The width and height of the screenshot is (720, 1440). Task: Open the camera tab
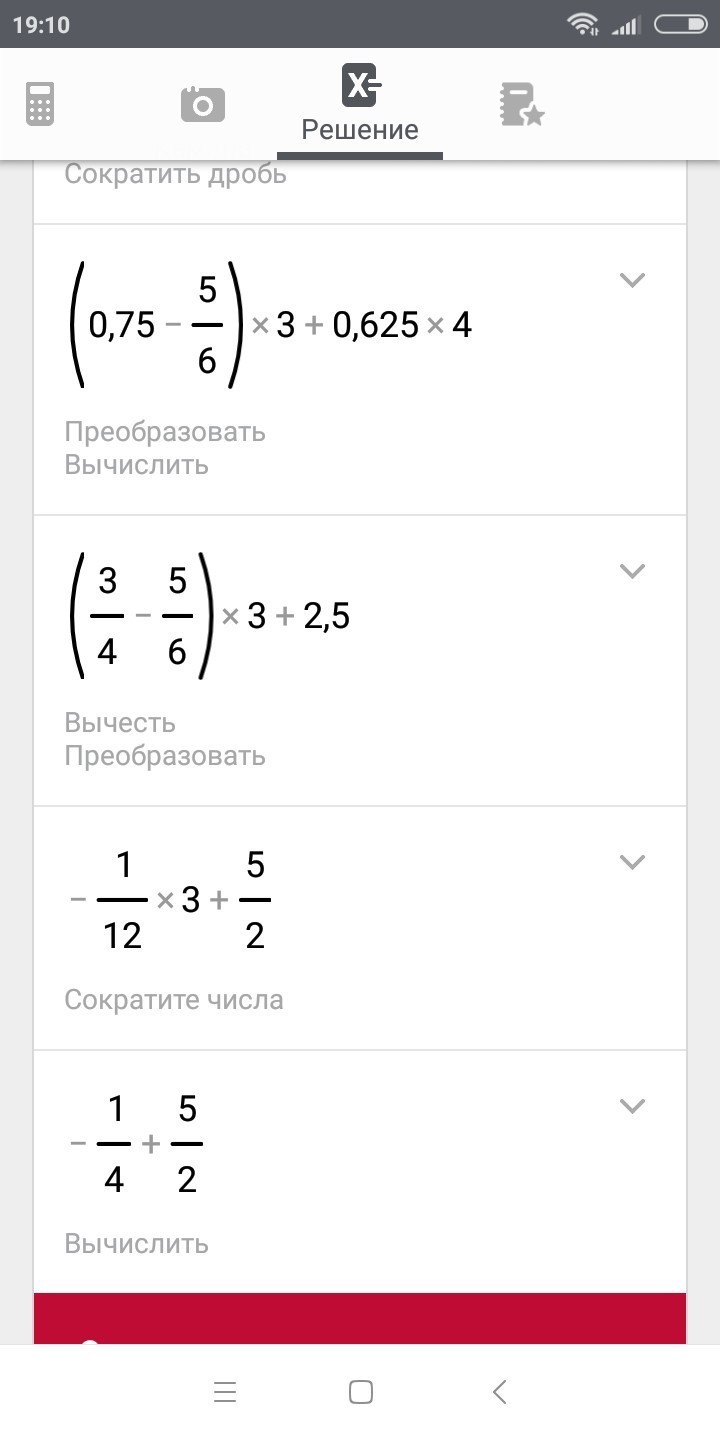tap(202, 104)
